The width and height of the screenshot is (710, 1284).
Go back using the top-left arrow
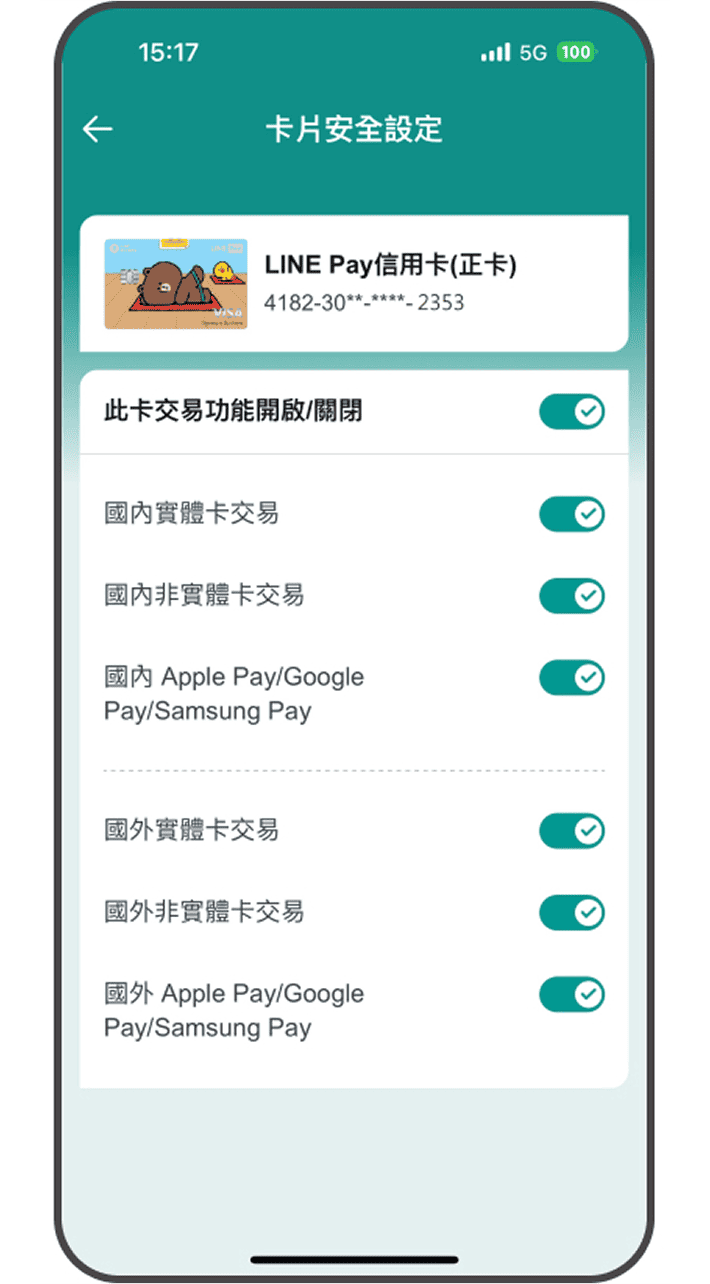97,129
